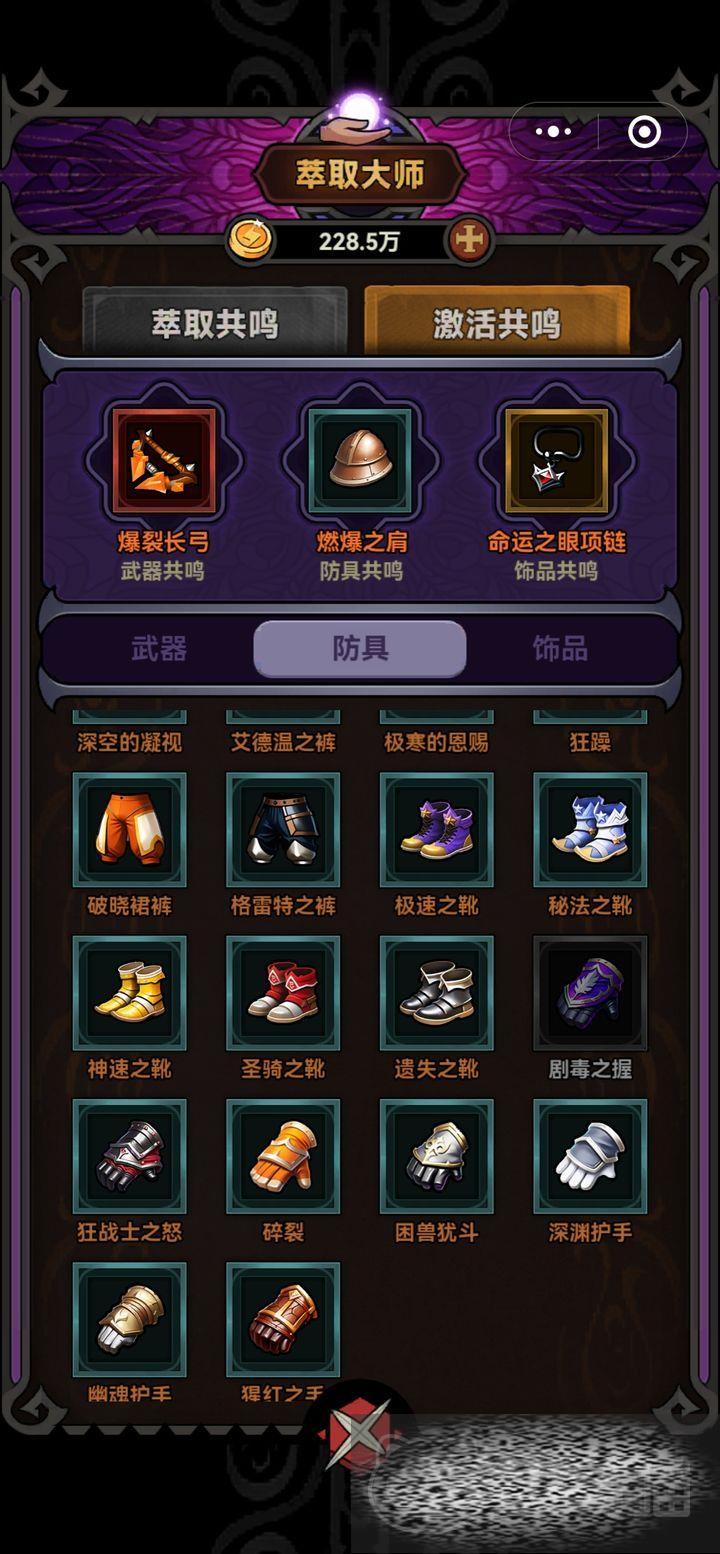The height and width of the screenshot is (1554, 720).
Task: Open the 燃爆之肩 armor resonance slot
Action: tap(360, 461)
